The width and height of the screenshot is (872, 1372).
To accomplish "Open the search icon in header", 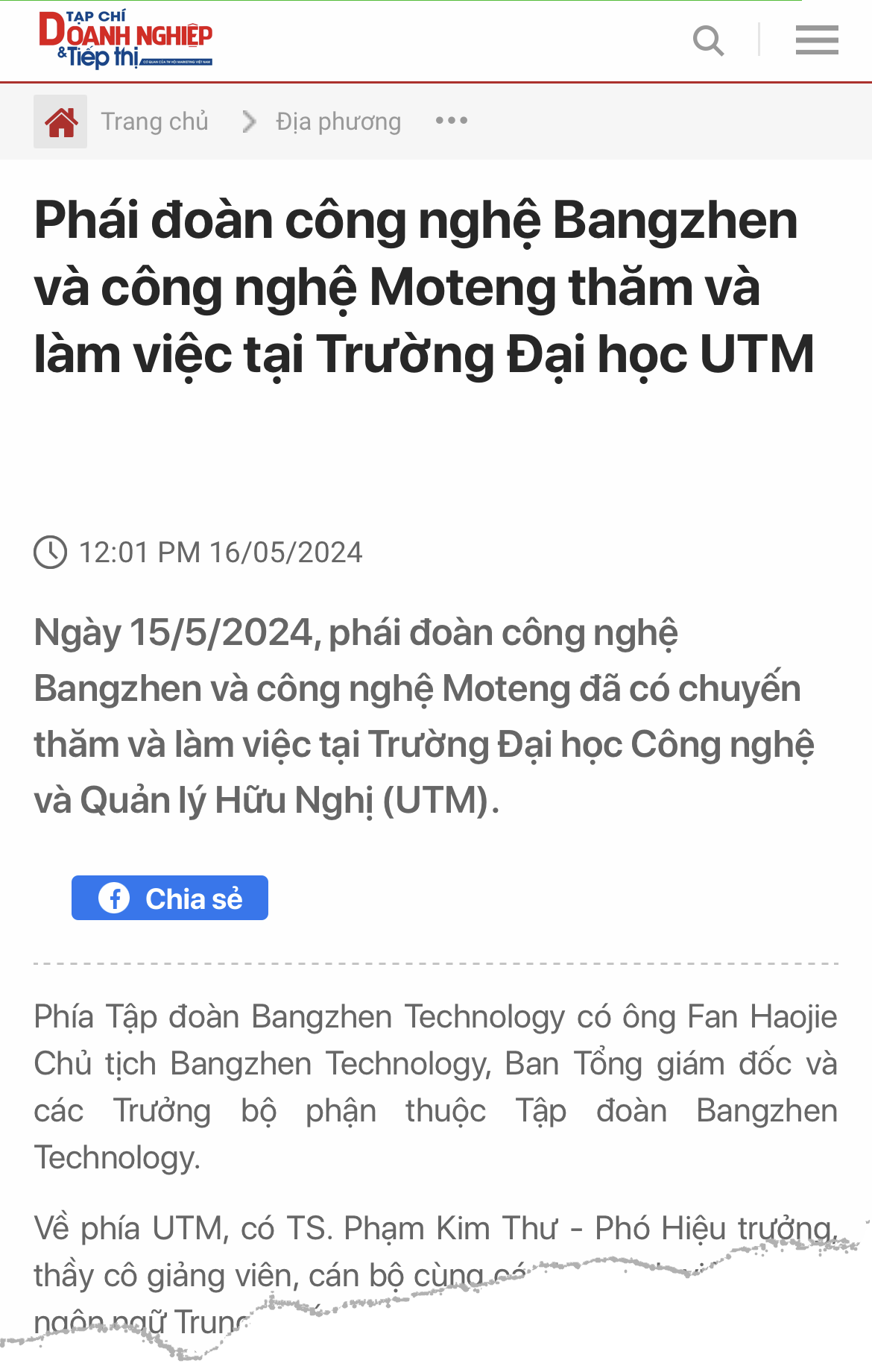I will click(x=708, y=40).
